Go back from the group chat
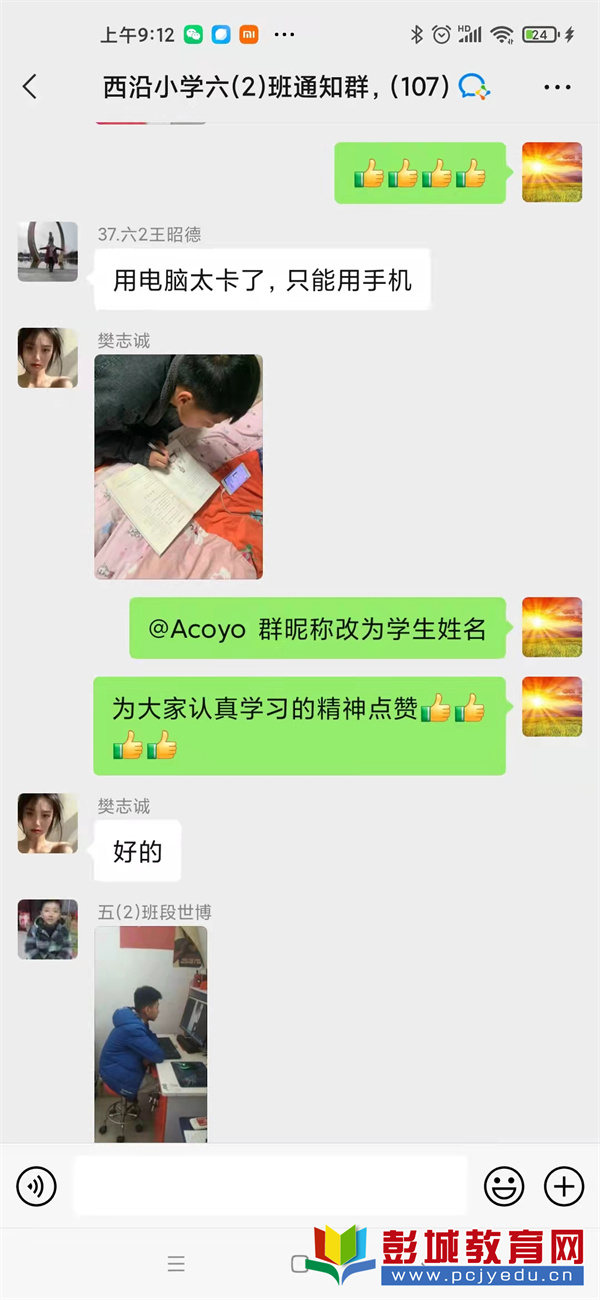 click(x=30, y=87)
